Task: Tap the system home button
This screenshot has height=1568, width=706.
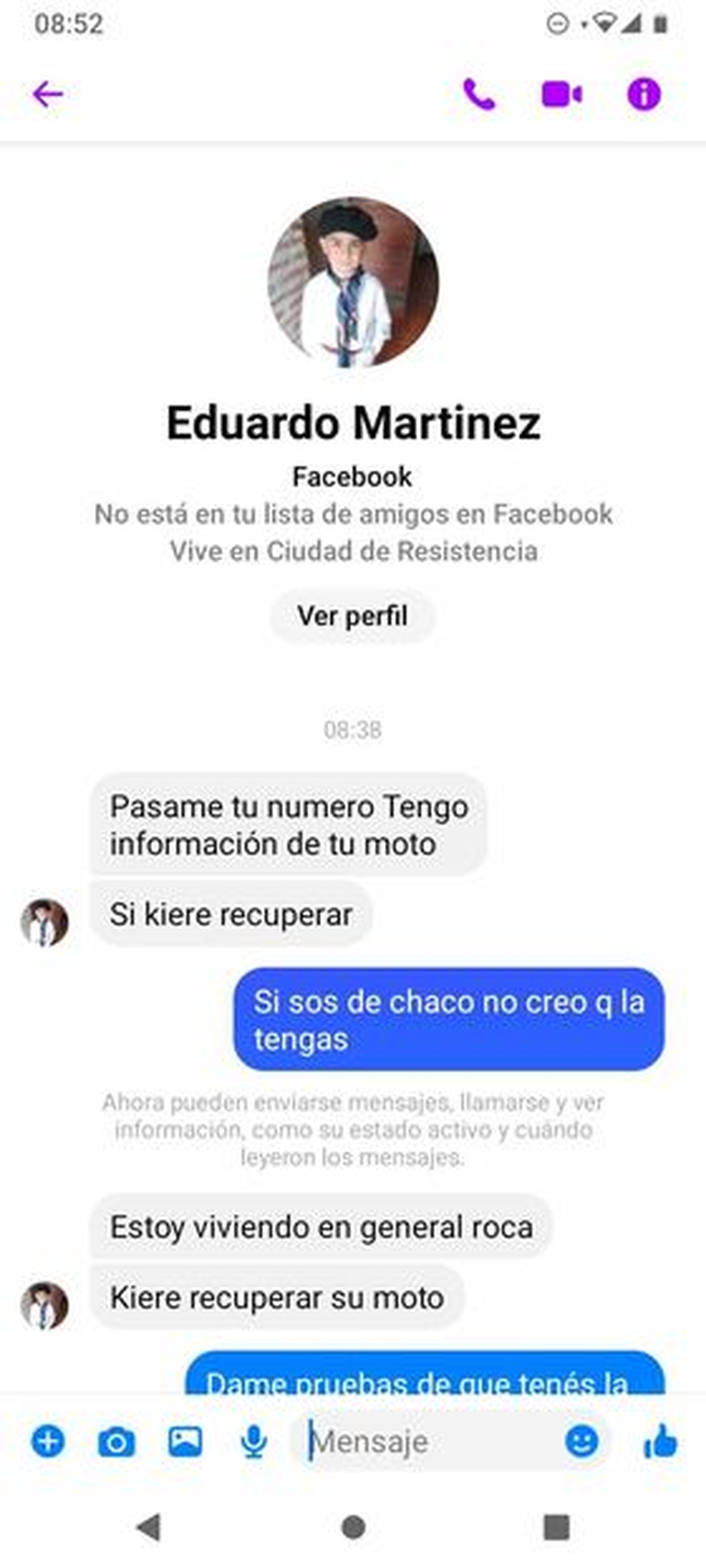Action: 353,1527
